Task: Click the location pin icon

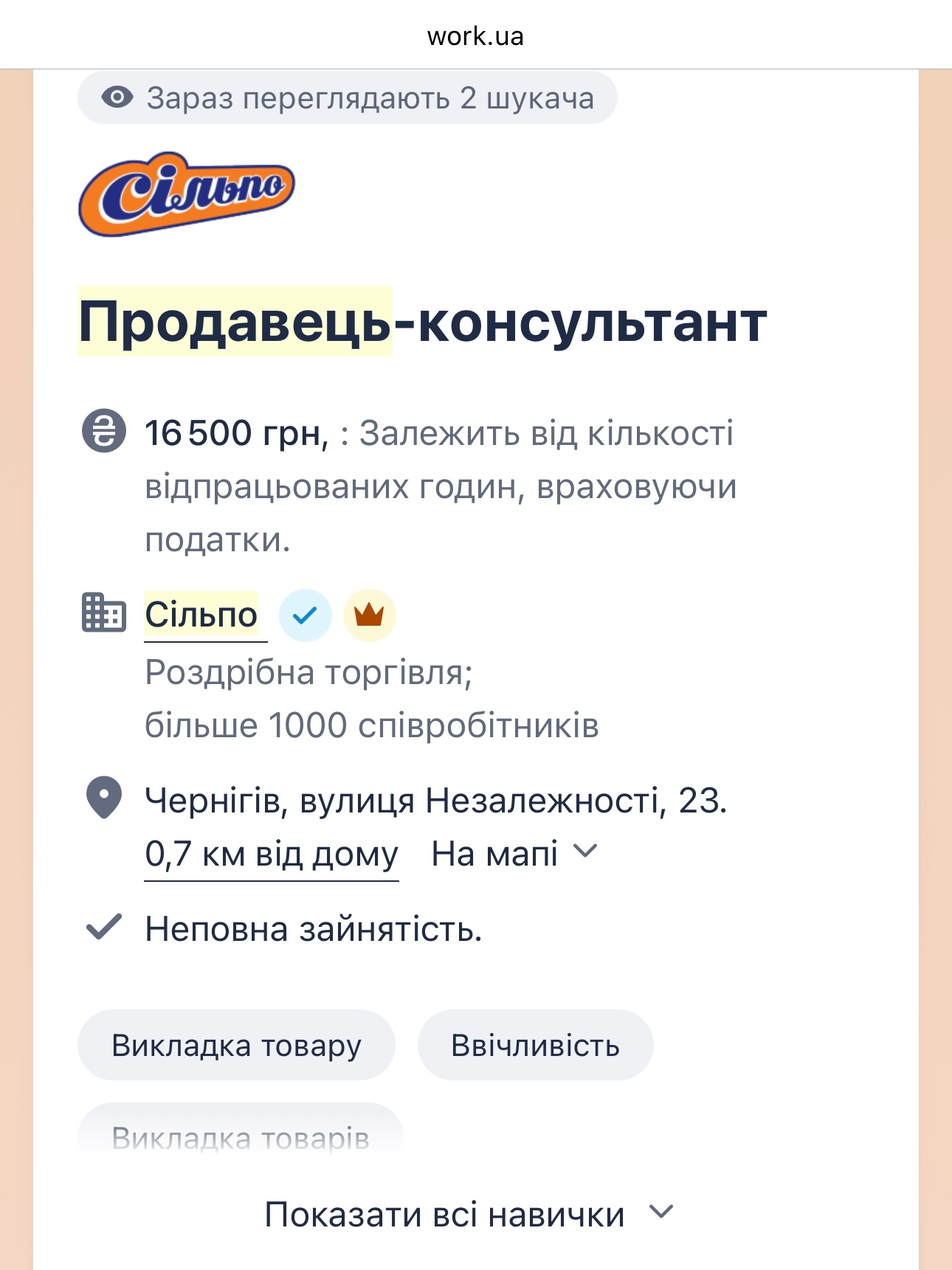Action: pos(104,797)
